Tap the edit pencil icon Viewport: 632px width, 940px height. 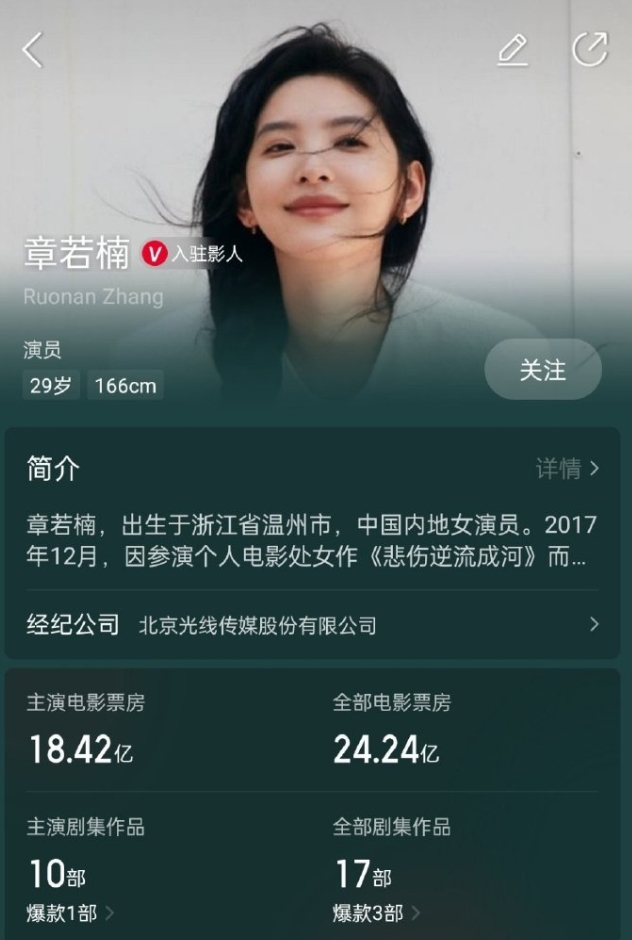513,50
